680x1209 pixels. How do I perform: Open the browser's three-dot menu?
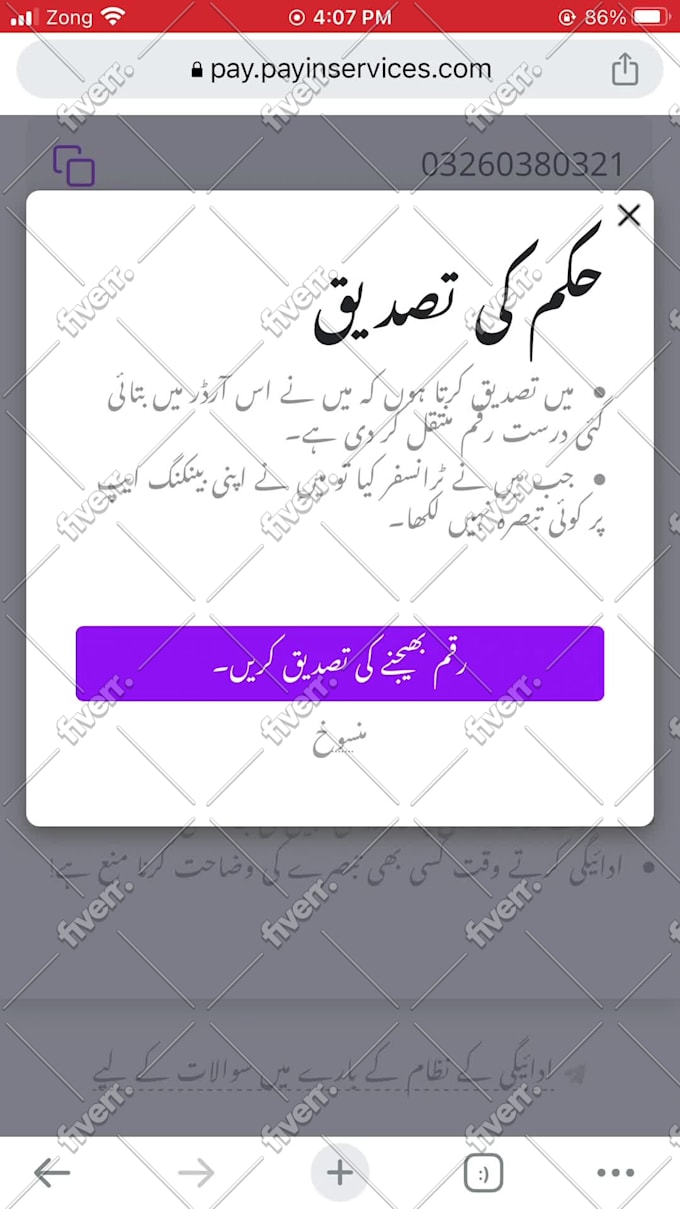click(x=615, y=1173)
